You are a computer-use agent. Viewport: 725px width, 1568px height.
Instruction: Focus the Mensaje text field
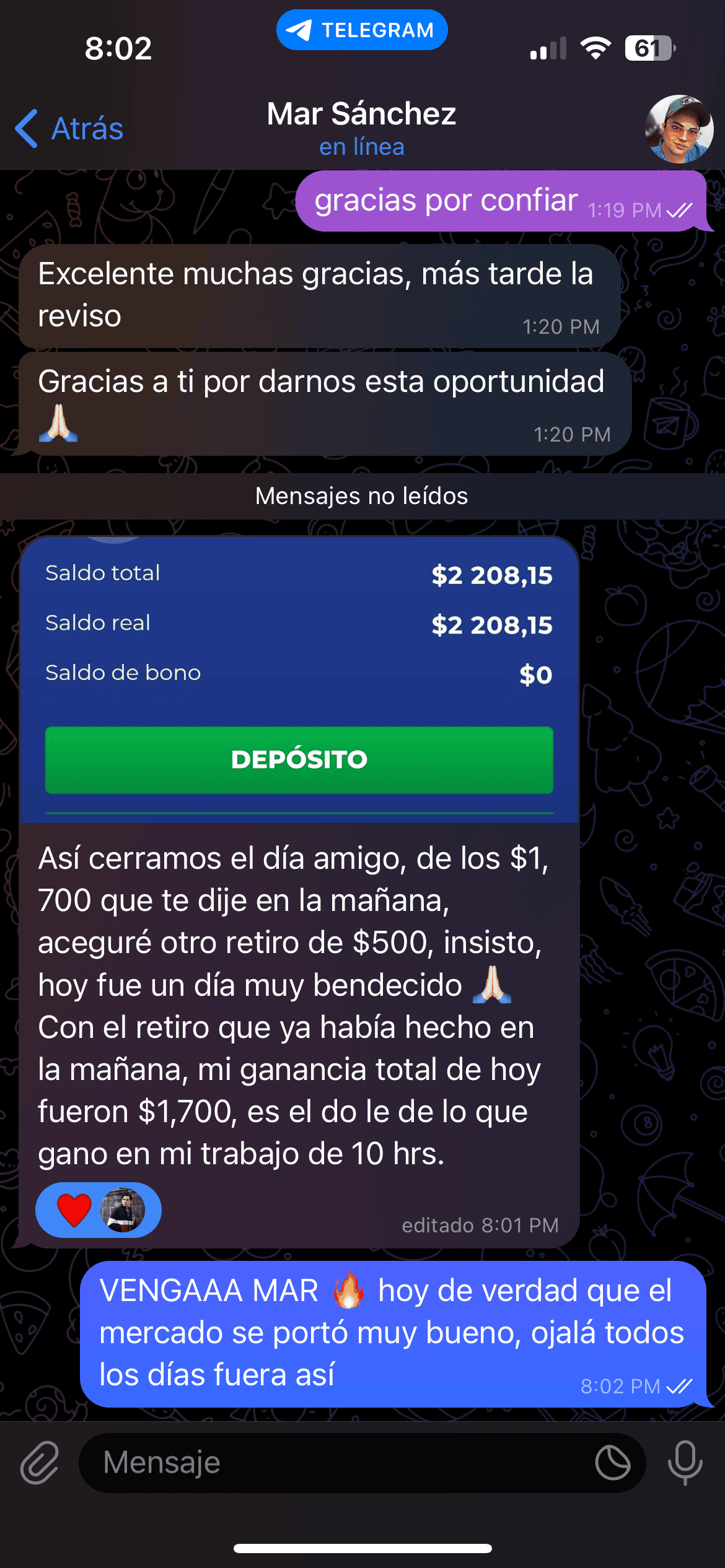coord(335,1462)
